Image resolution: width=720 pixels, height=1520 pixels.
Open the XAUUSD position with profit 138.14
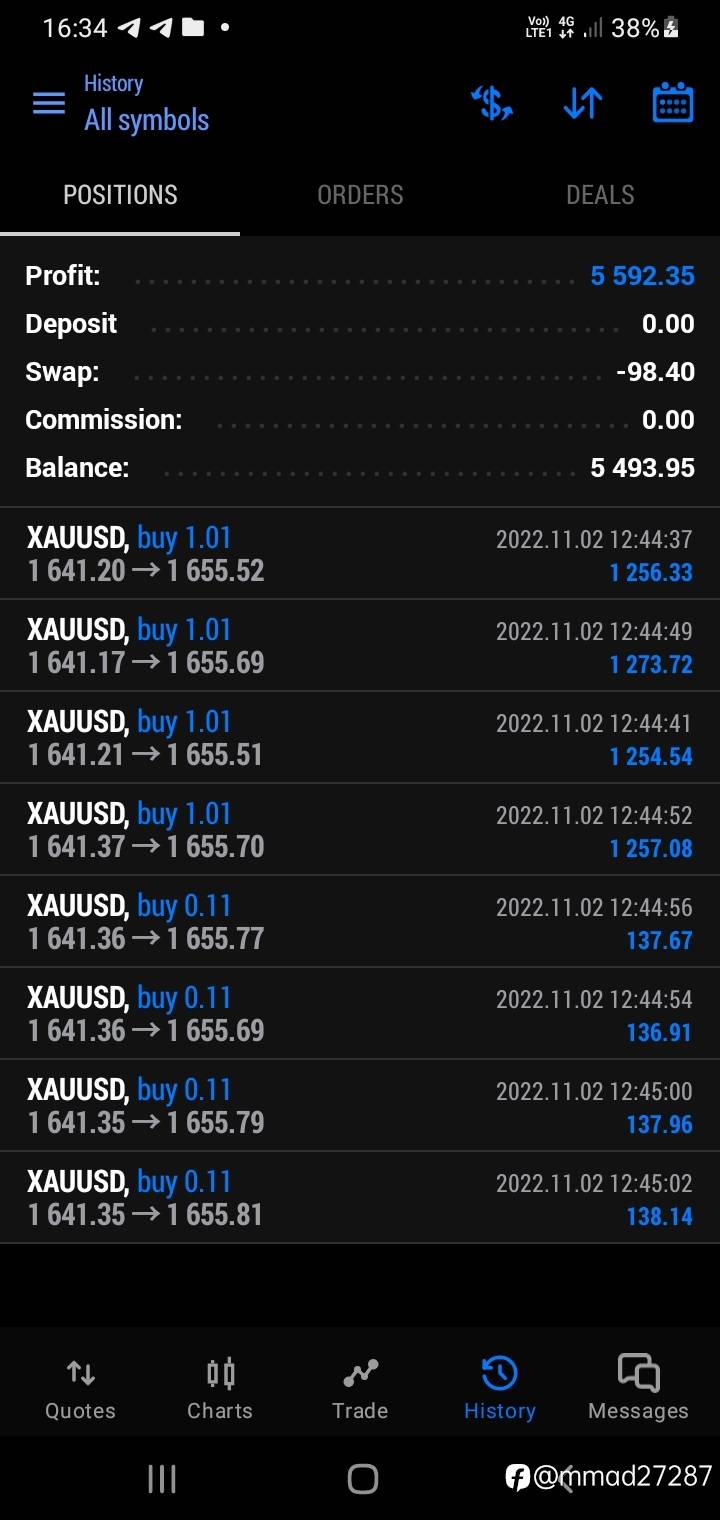point(360,1198)
